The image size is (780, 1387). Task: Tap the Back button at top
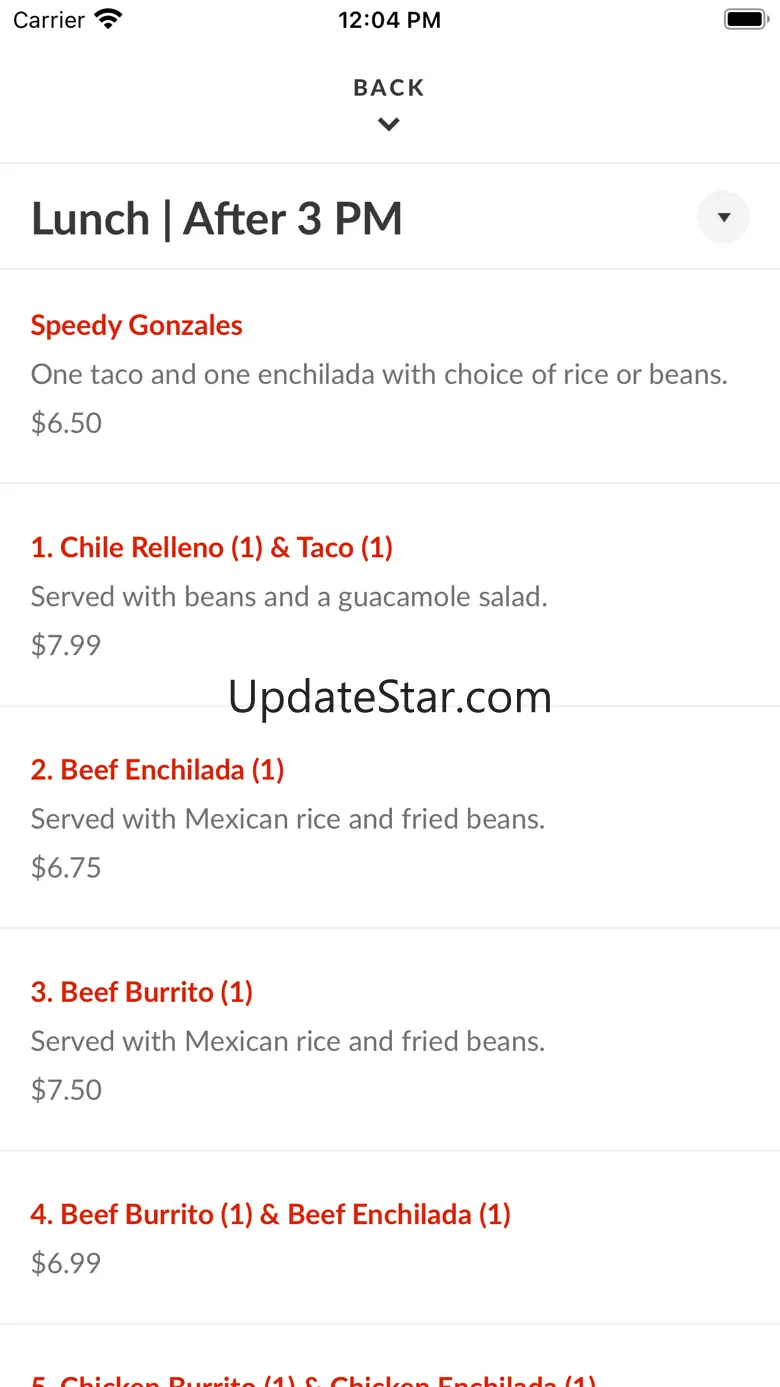389,104
